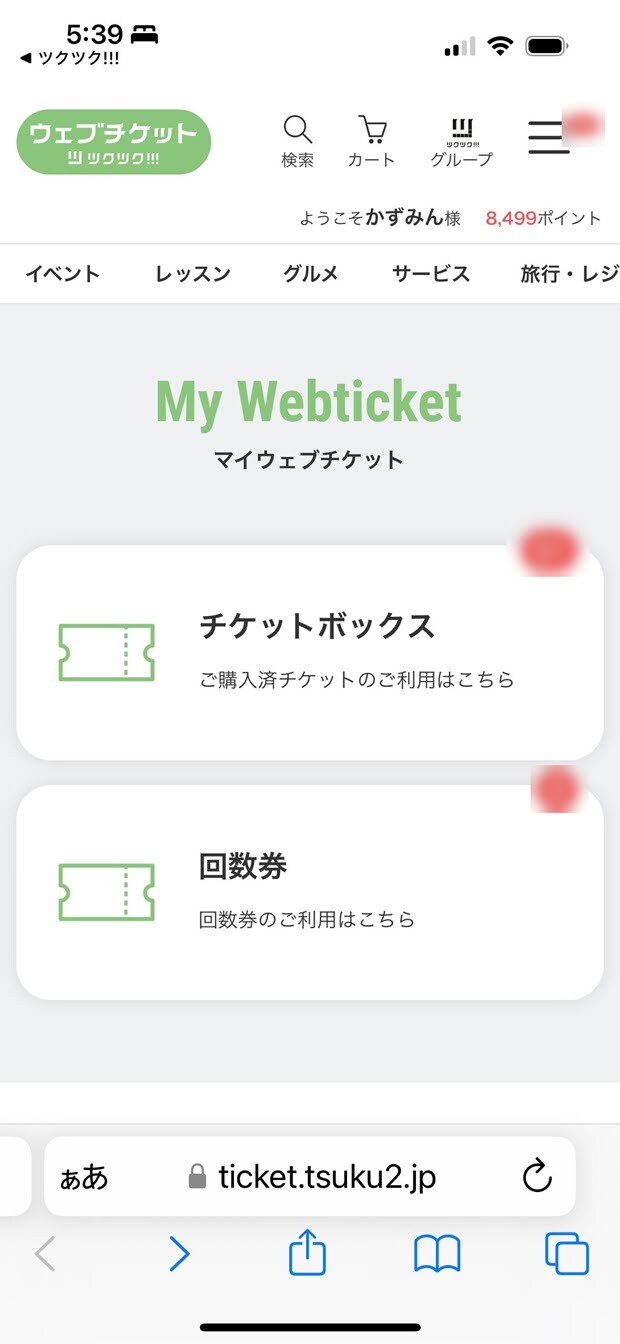Open the チケットボックス card
Screen dimensions: 620x1344
point(310,652)
